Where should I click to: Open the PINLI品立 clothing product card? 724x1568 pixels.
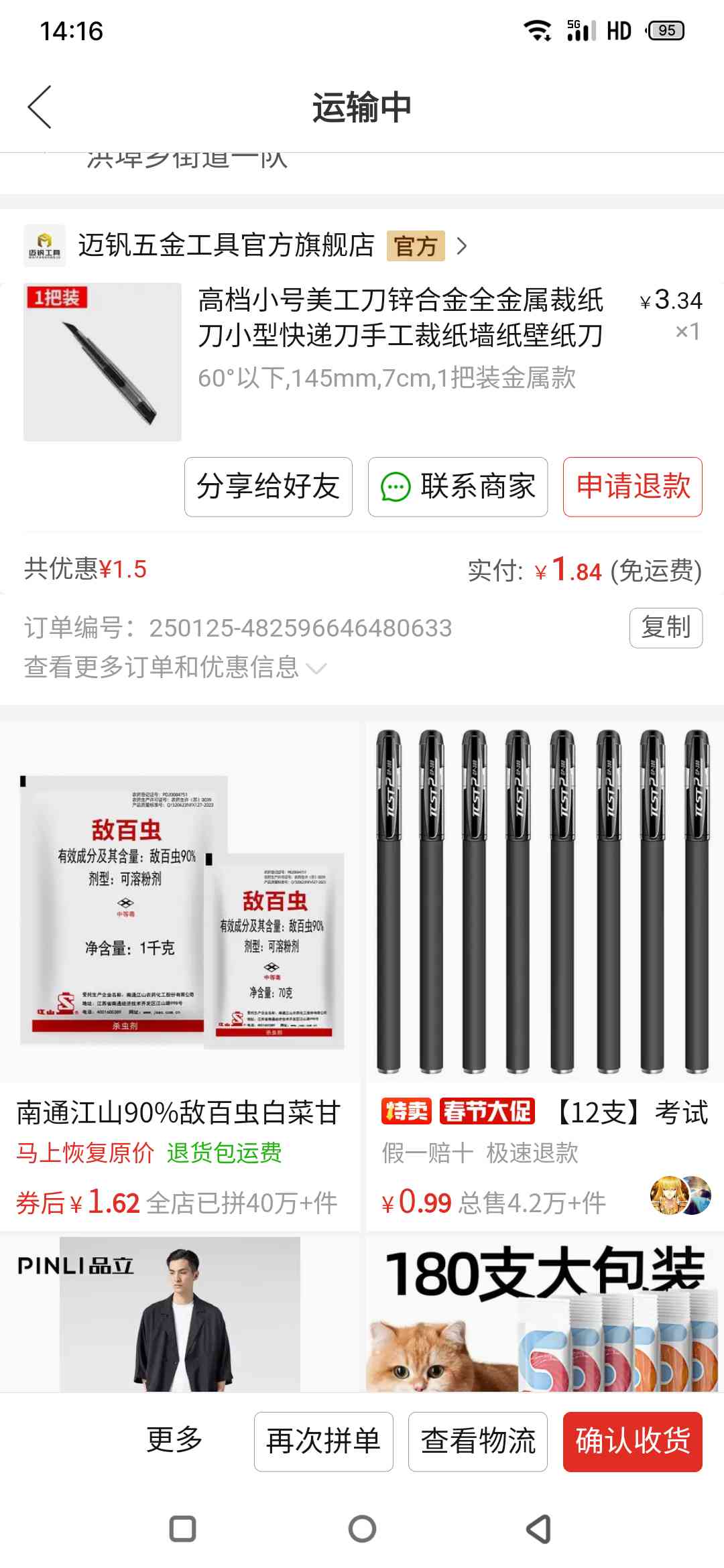coord(180,1314)
